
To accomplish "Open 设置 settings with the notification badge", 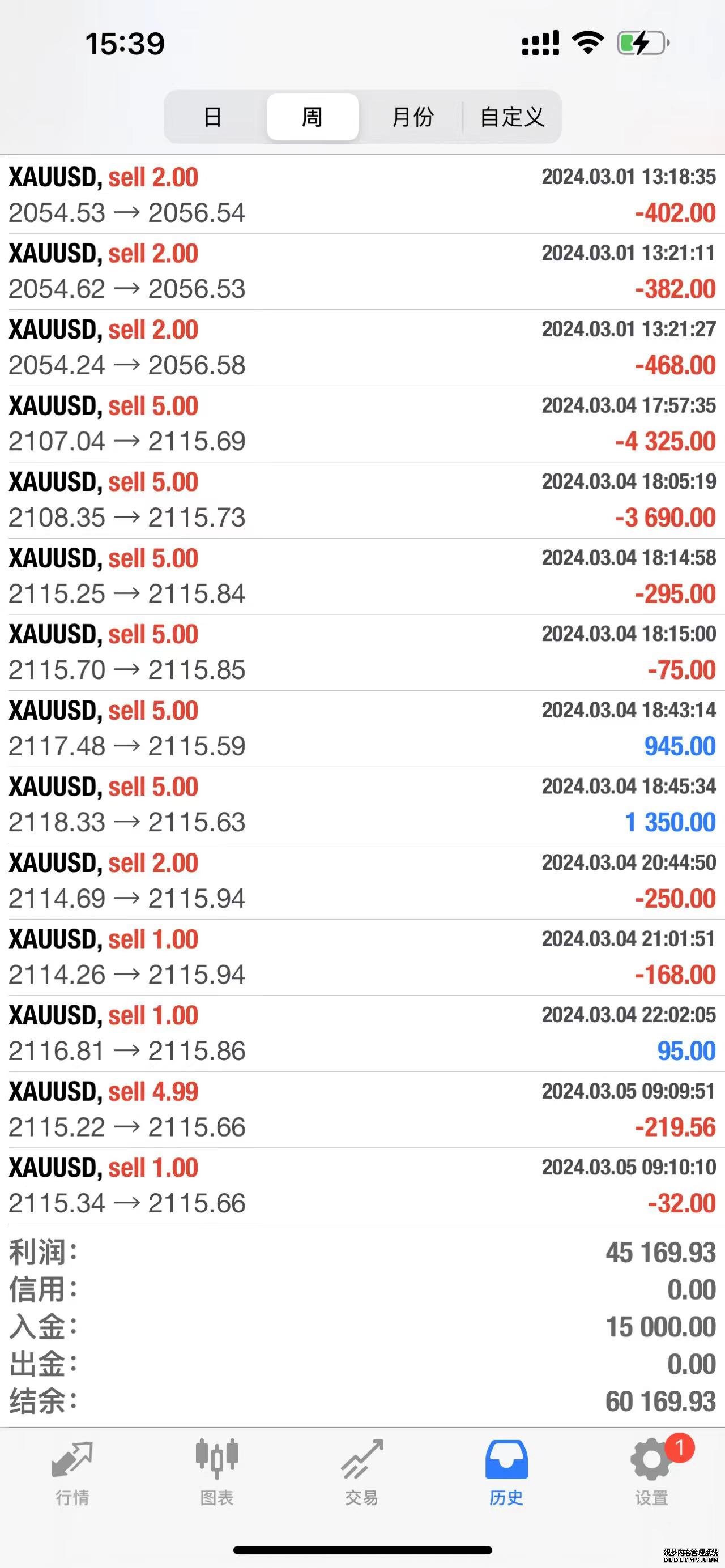I will [x=652, y=1472].
